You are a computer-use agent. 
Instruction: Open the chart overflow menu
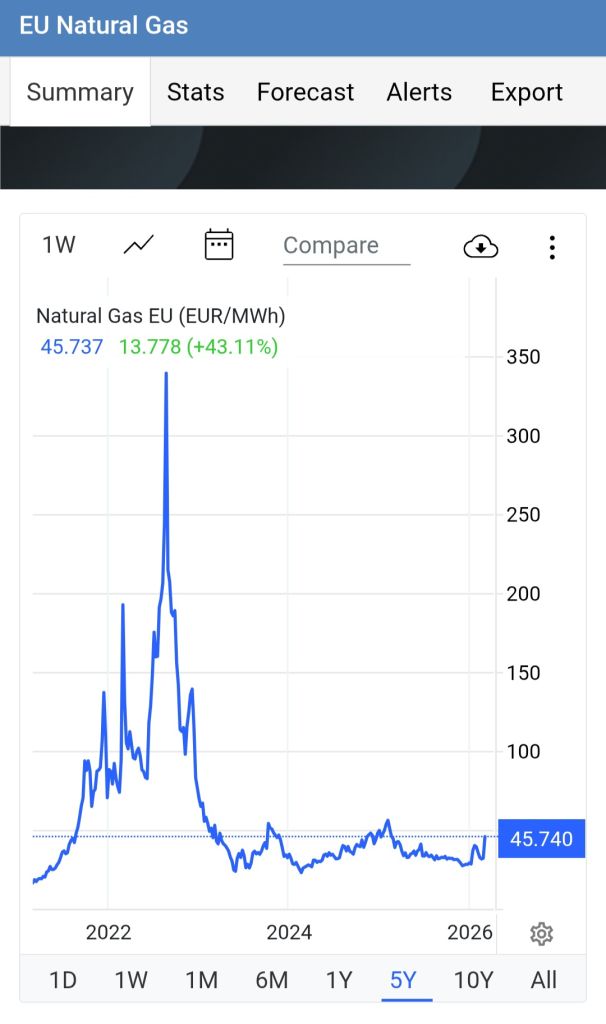tap(552, 247)
